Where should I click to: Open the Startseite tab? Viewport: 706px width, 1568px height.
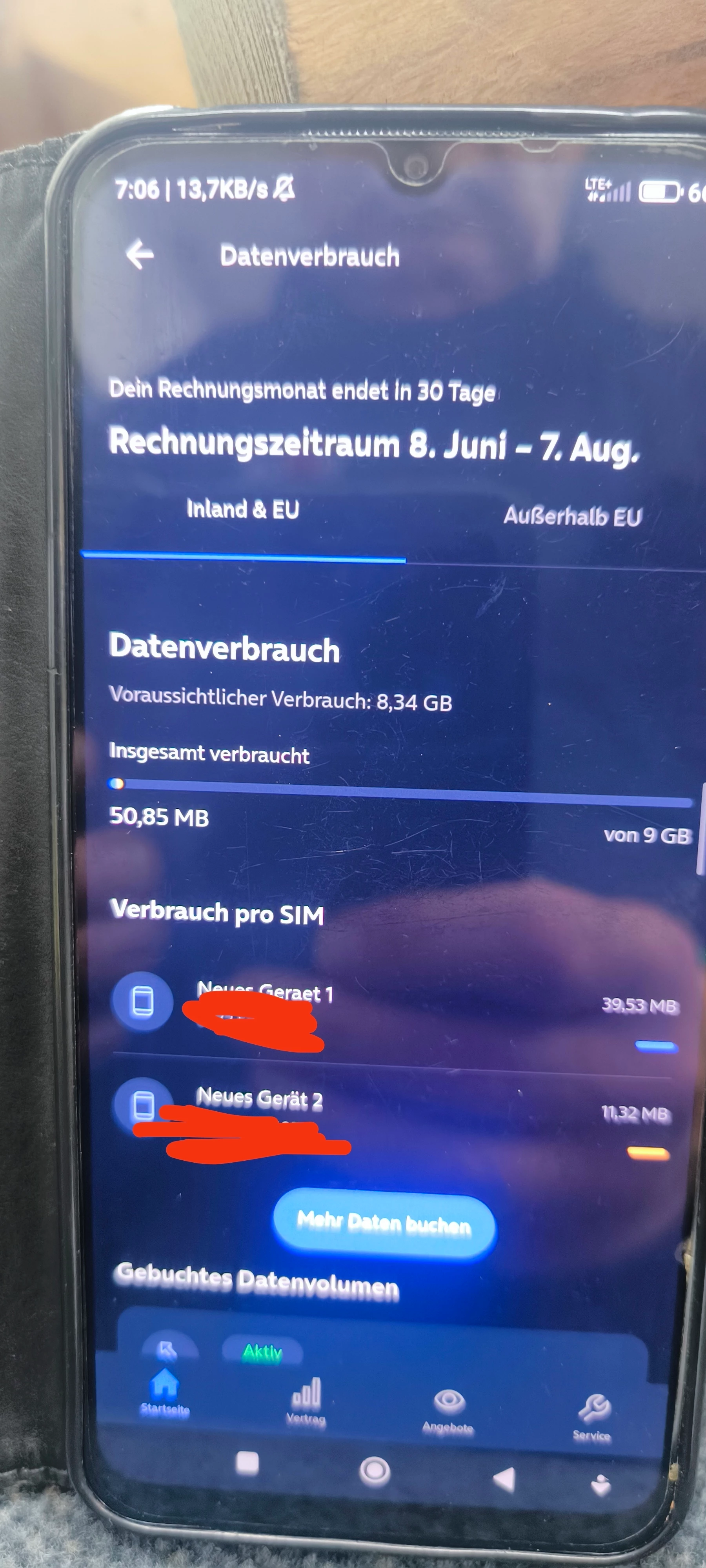click(164, 1391)
